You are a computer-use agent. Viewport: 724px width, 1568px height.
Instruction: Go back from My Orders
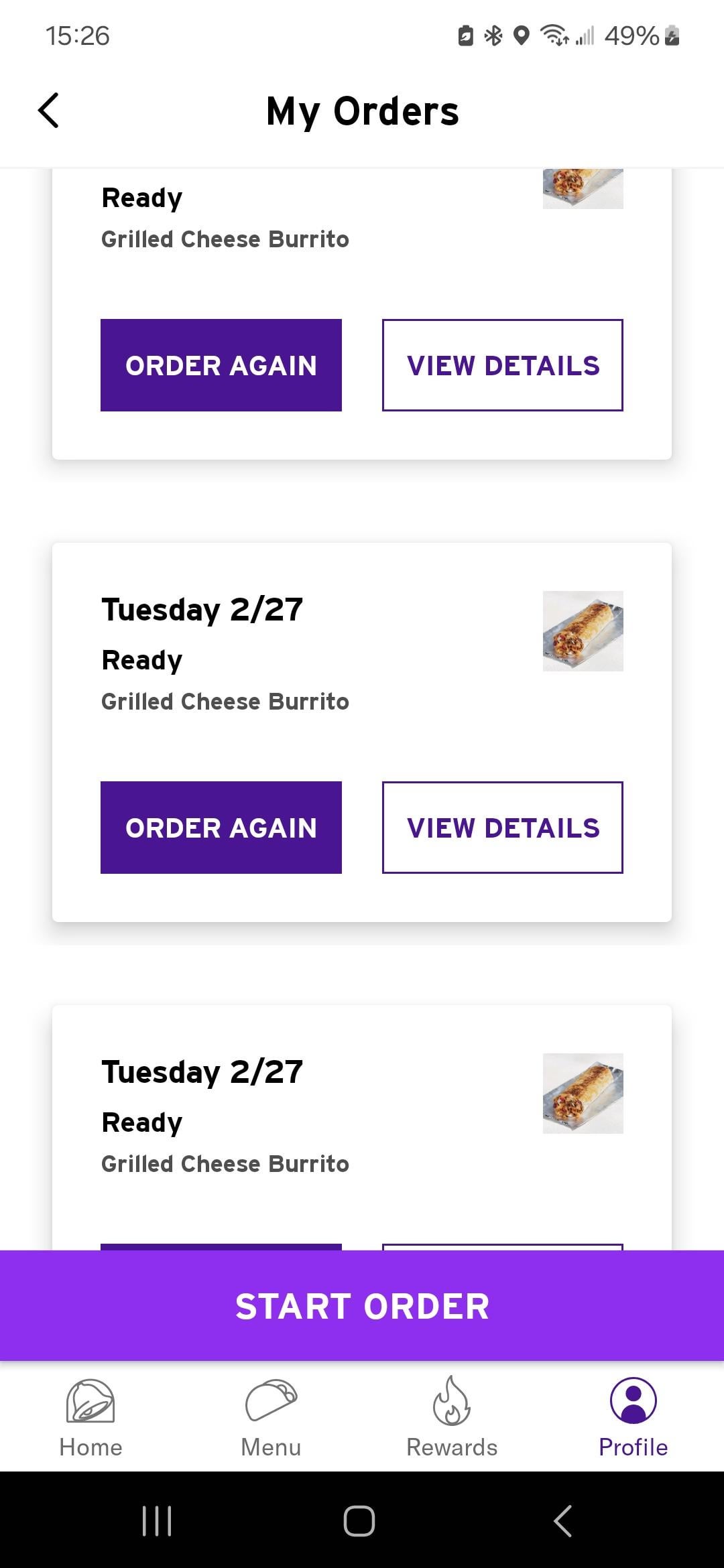click(x=48, y=111)
